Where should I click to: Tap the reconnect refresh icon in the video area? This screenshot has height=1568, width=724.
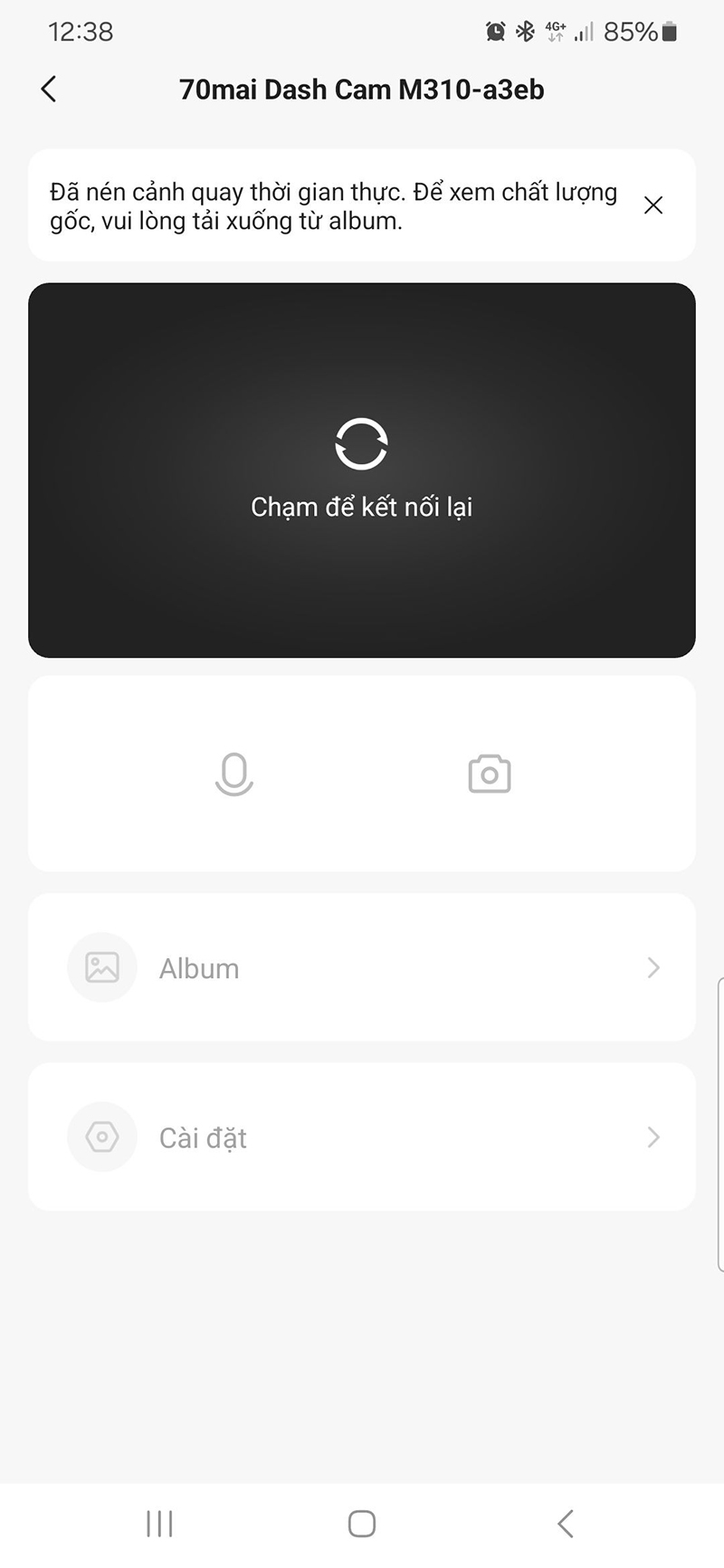(360, 442)
